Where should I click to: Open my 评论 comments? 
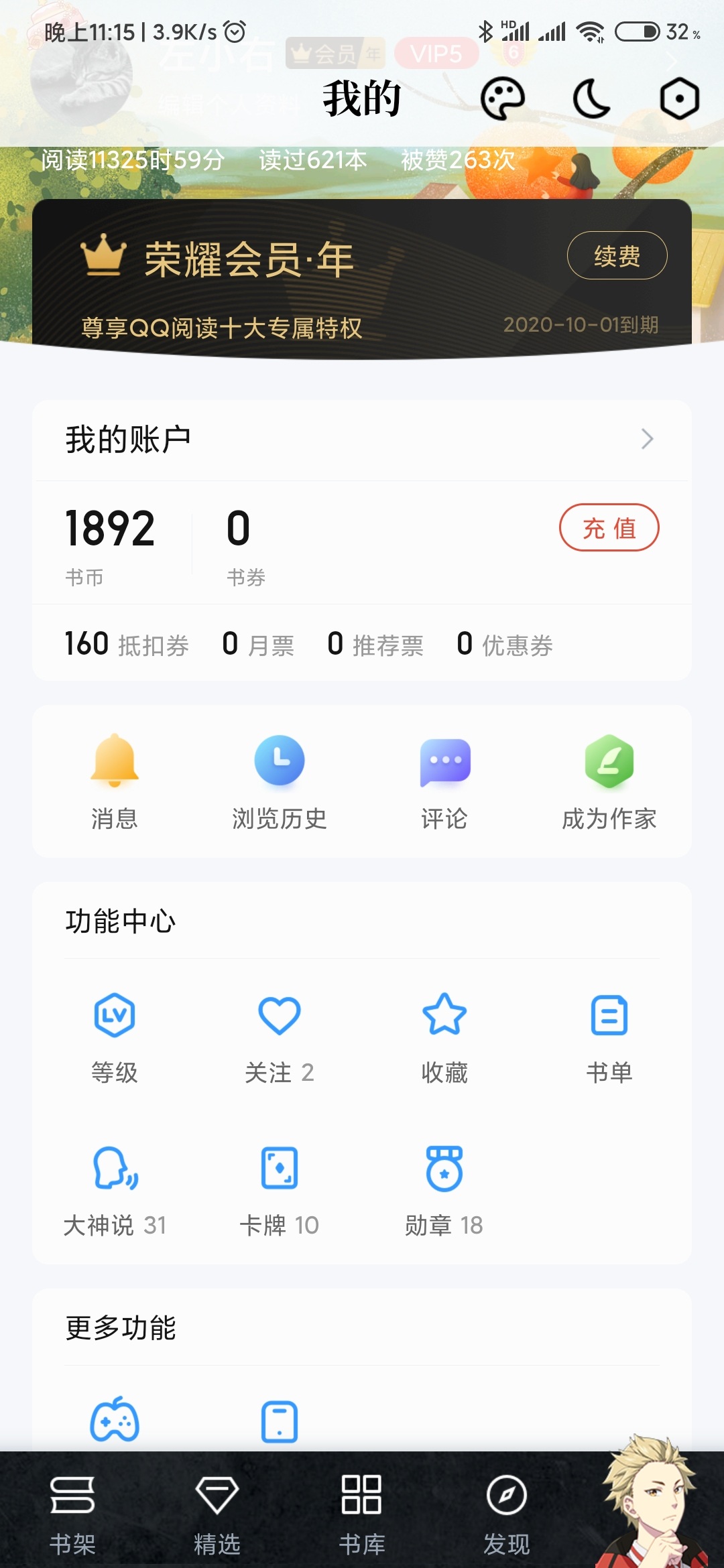pos(444,781)
